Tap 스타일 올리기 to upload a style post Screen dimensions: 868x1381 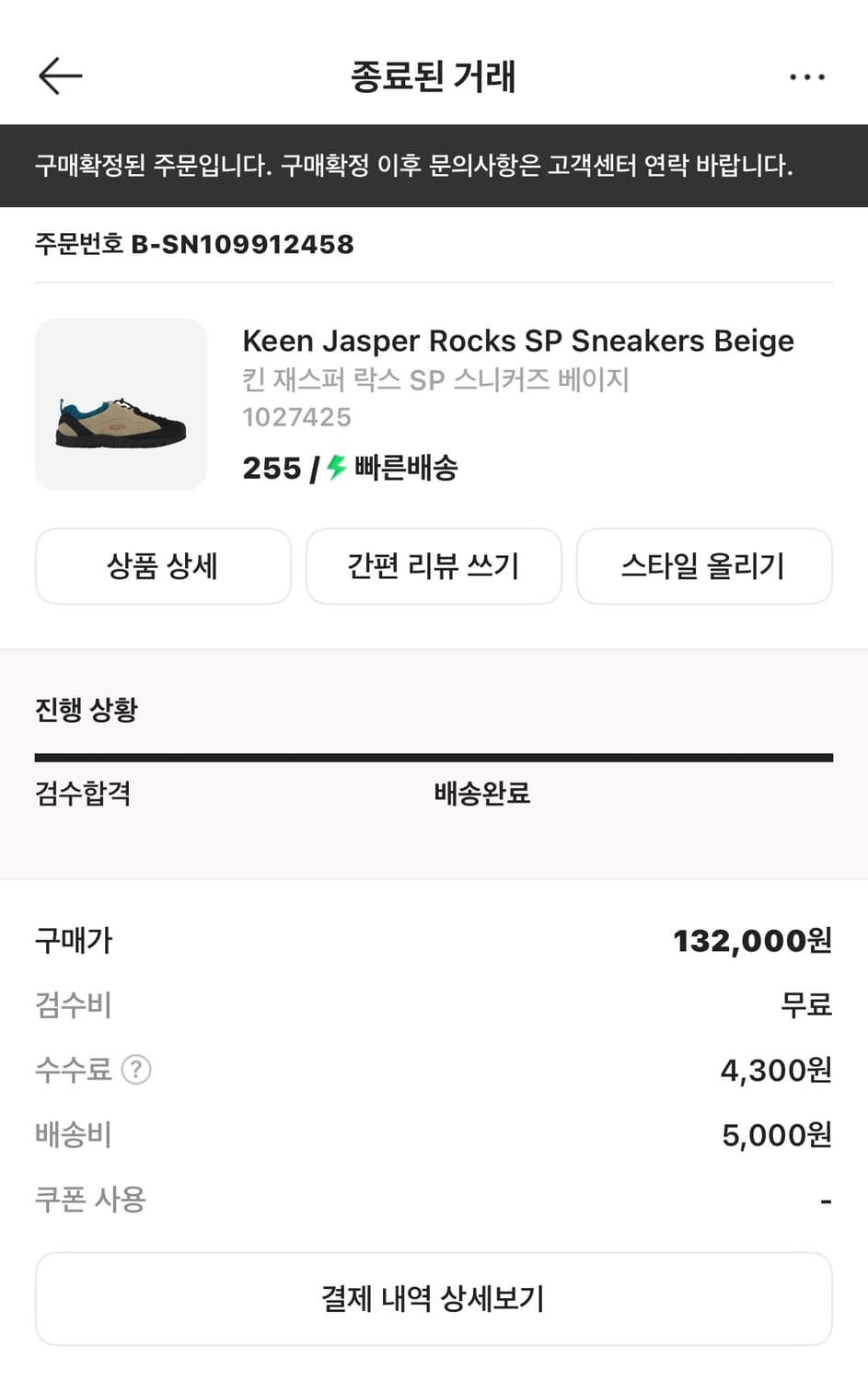tap(704, 566)
